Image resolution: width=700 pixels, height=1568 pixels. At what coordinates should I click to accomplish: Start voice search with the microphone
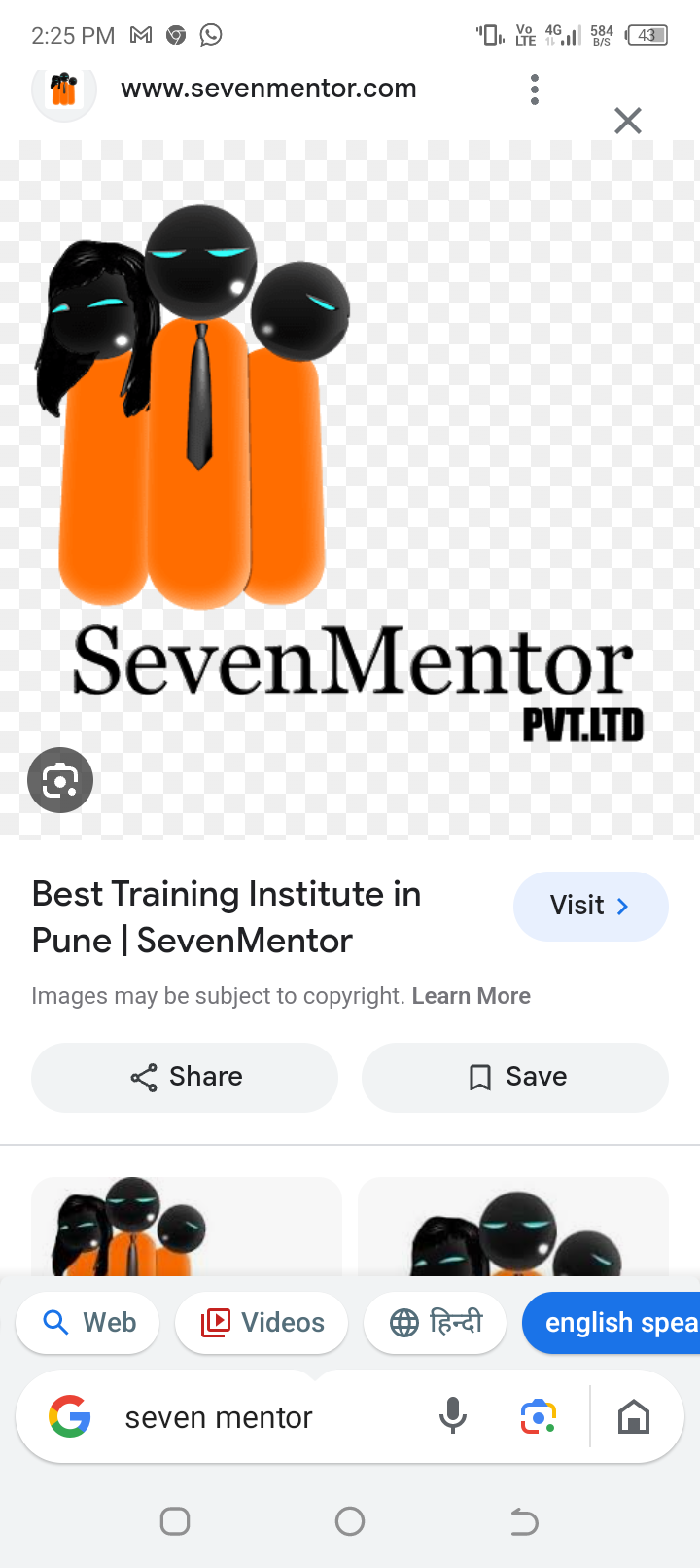coord(452,1416)
